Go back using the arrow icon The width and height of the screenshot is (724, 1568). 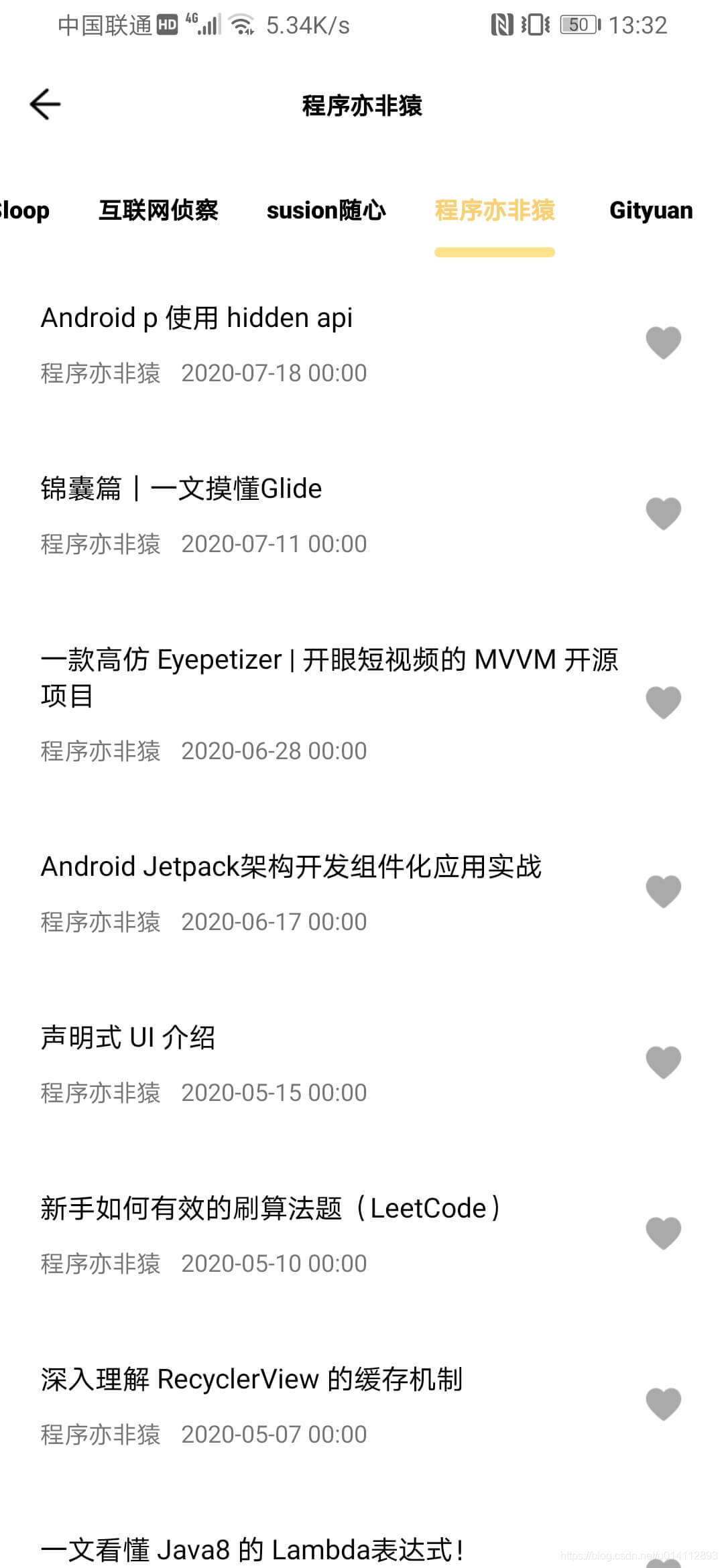pos(46,105)
